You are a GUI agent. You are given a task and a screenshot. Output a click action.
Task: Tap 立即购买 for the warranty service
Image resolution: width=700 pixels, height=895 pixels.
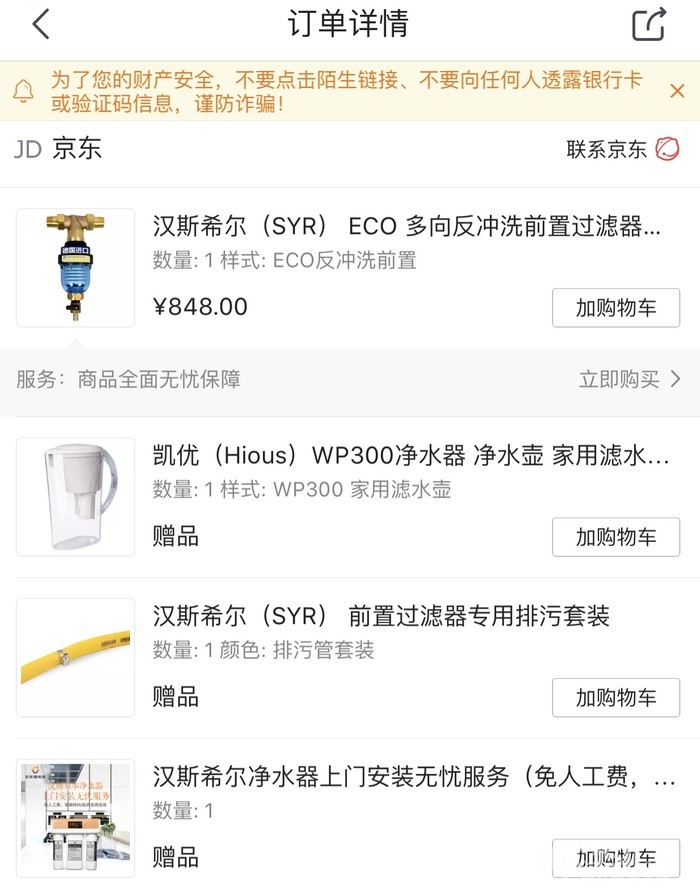coord(630,379)
